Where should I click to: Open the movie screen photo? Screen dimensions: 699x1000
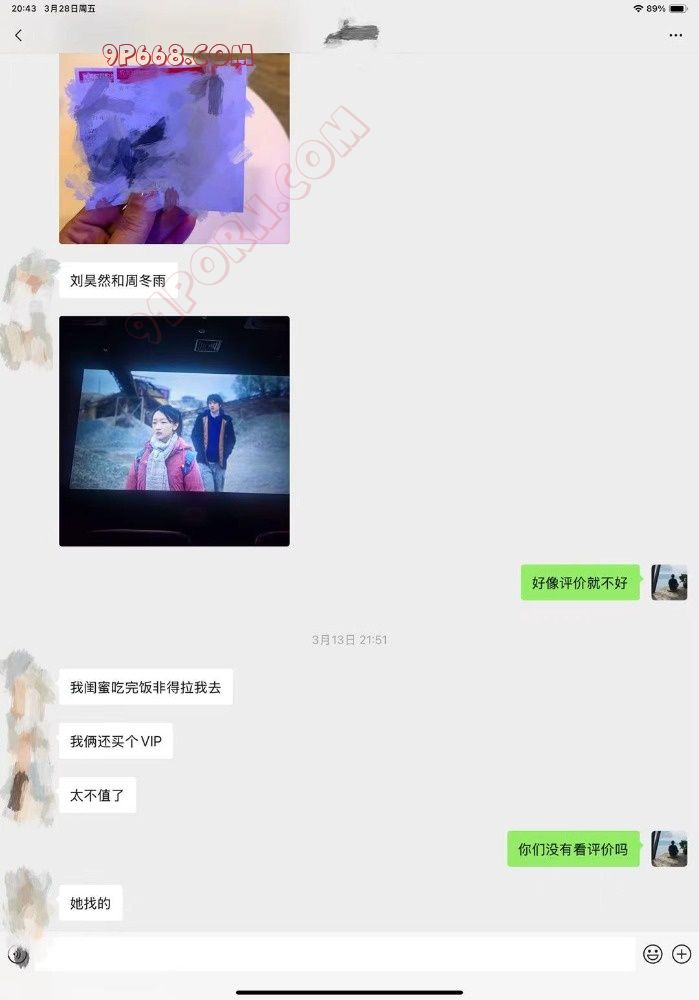(174, 431)
